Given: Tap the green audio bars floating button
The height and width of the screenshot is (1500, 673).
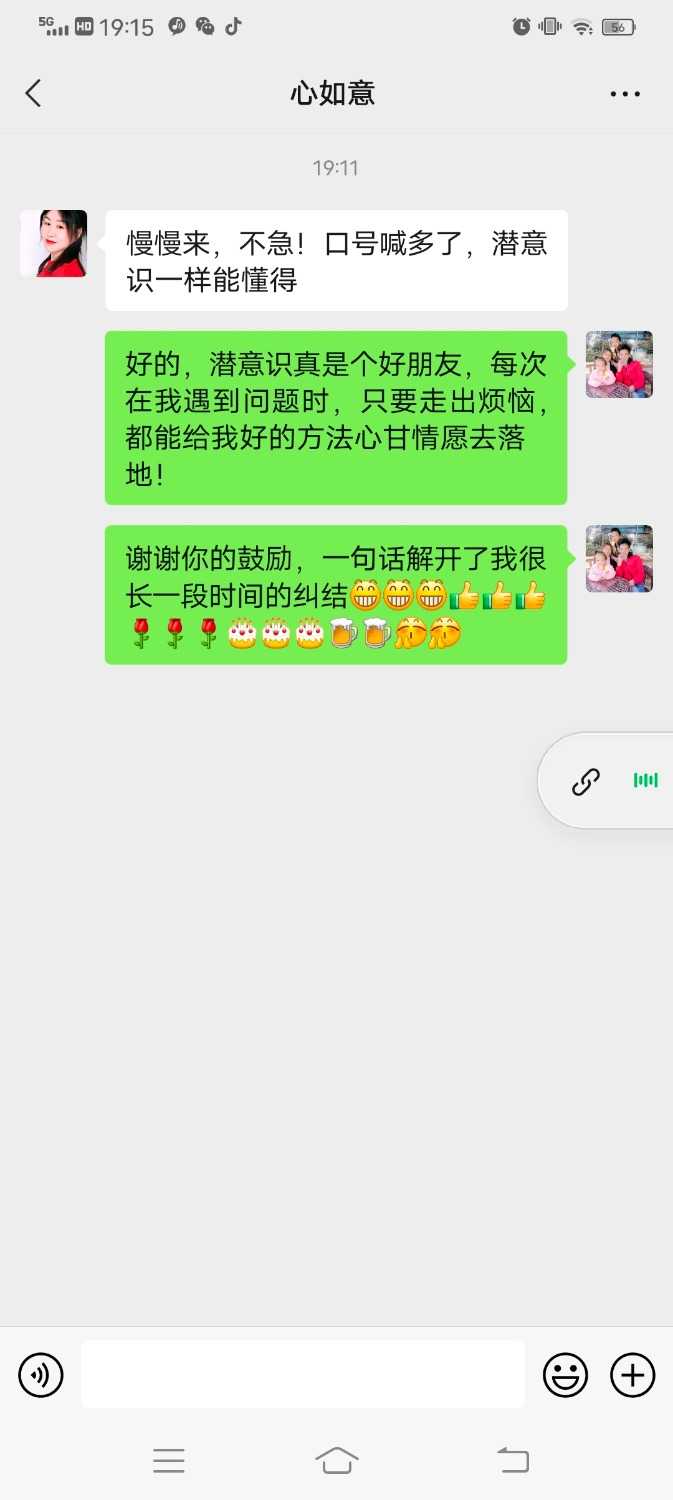Looking at the screenshot, I should point(646,781).
